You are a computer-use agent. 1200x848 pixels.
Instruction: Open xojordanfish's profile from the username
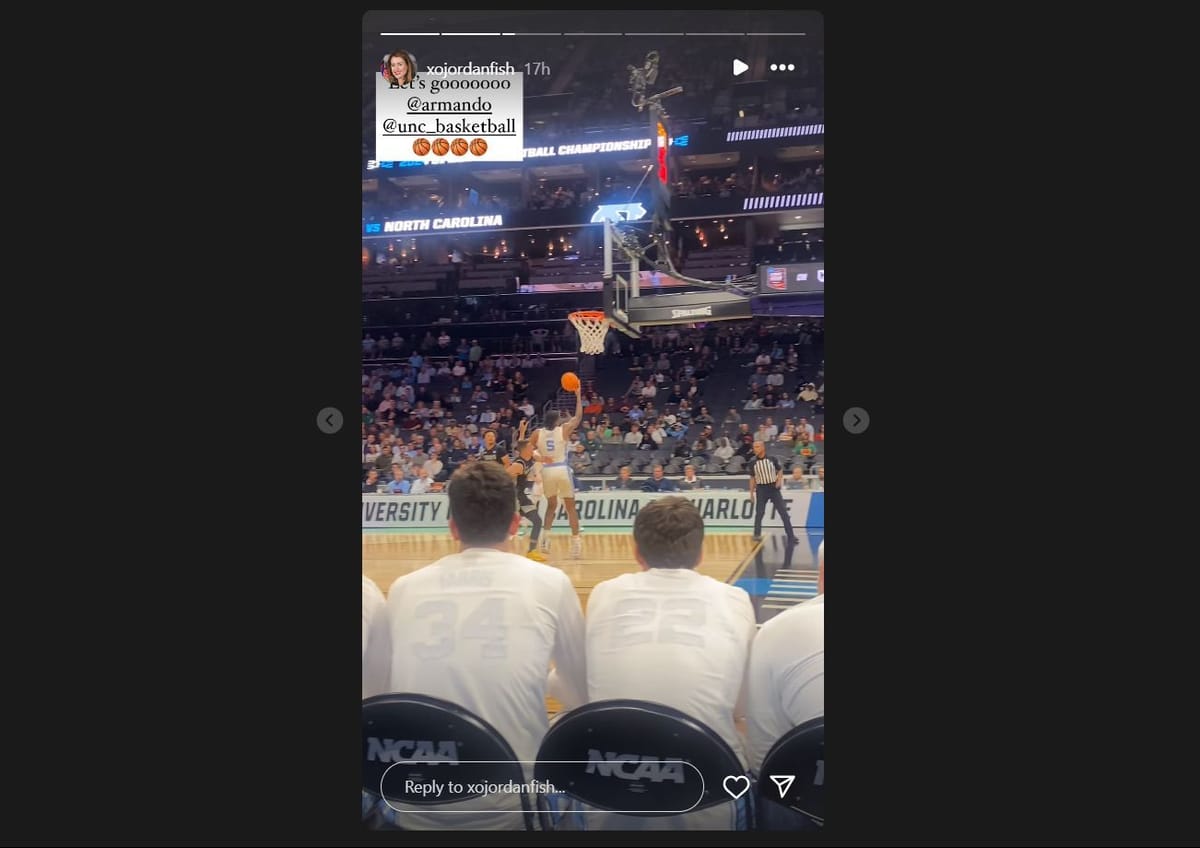pyautogui.click(x=470, y=68)
